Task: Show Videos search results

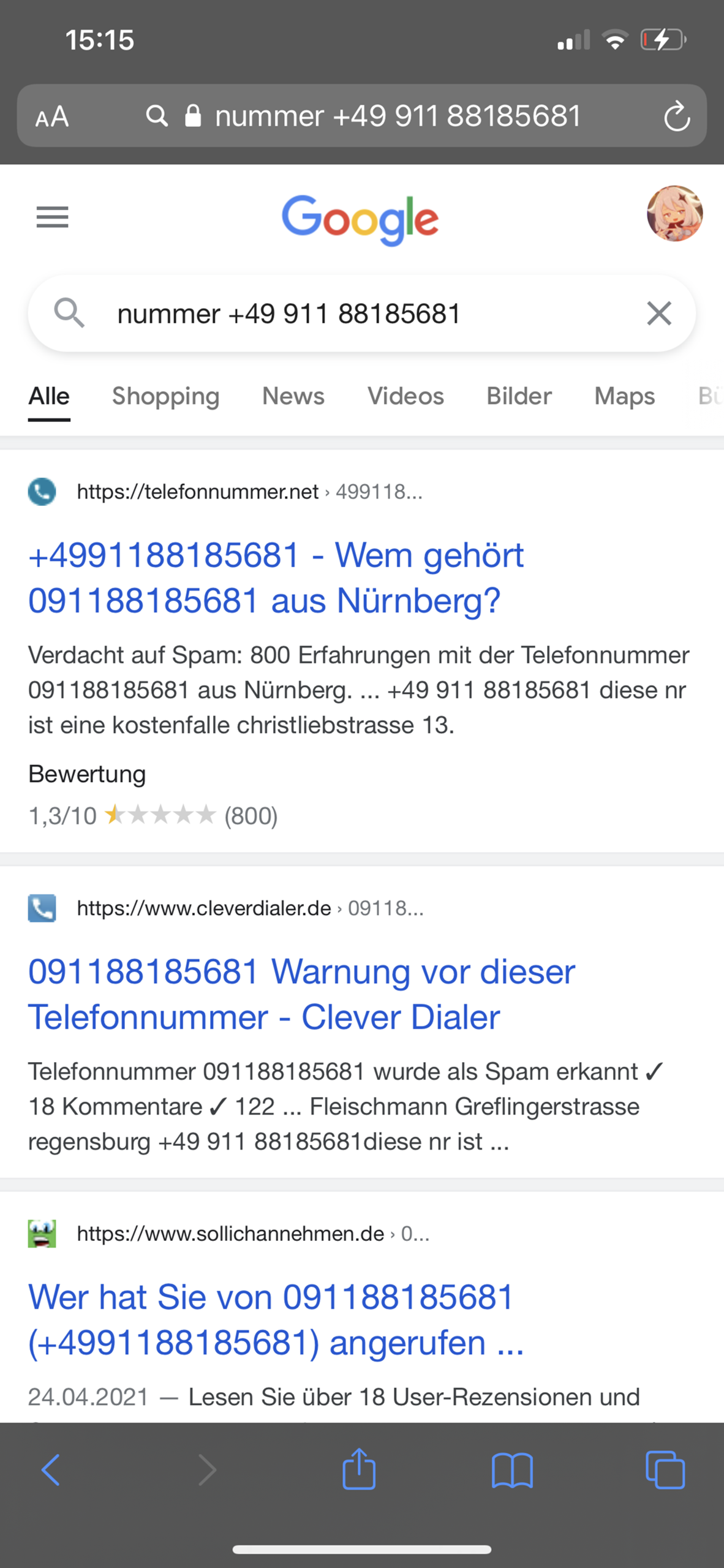Action: coord(405,396)
